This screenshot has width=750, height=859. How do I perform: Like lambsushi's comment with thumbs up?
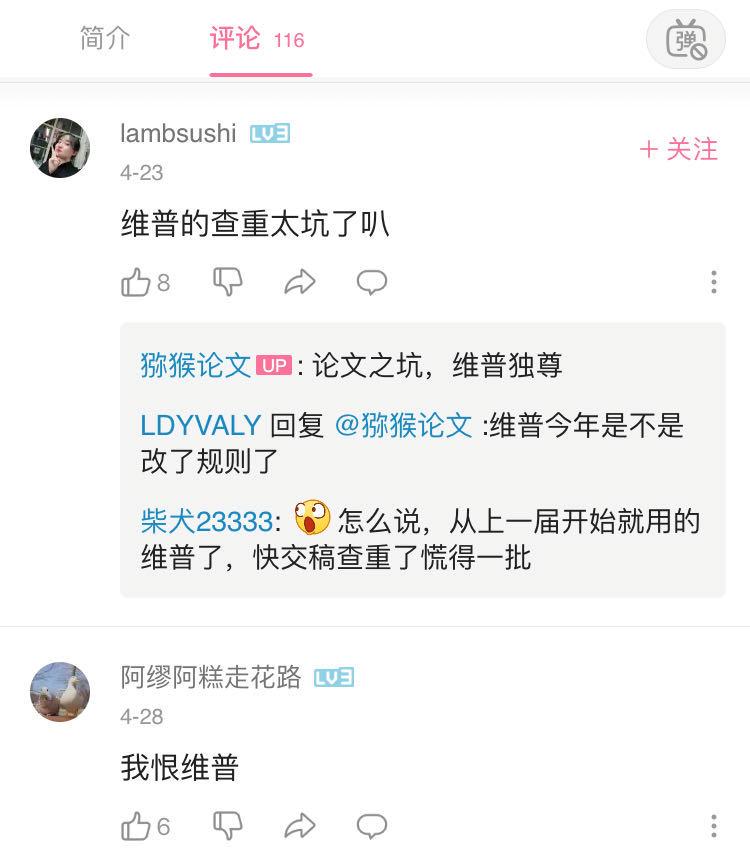[137, 282]
